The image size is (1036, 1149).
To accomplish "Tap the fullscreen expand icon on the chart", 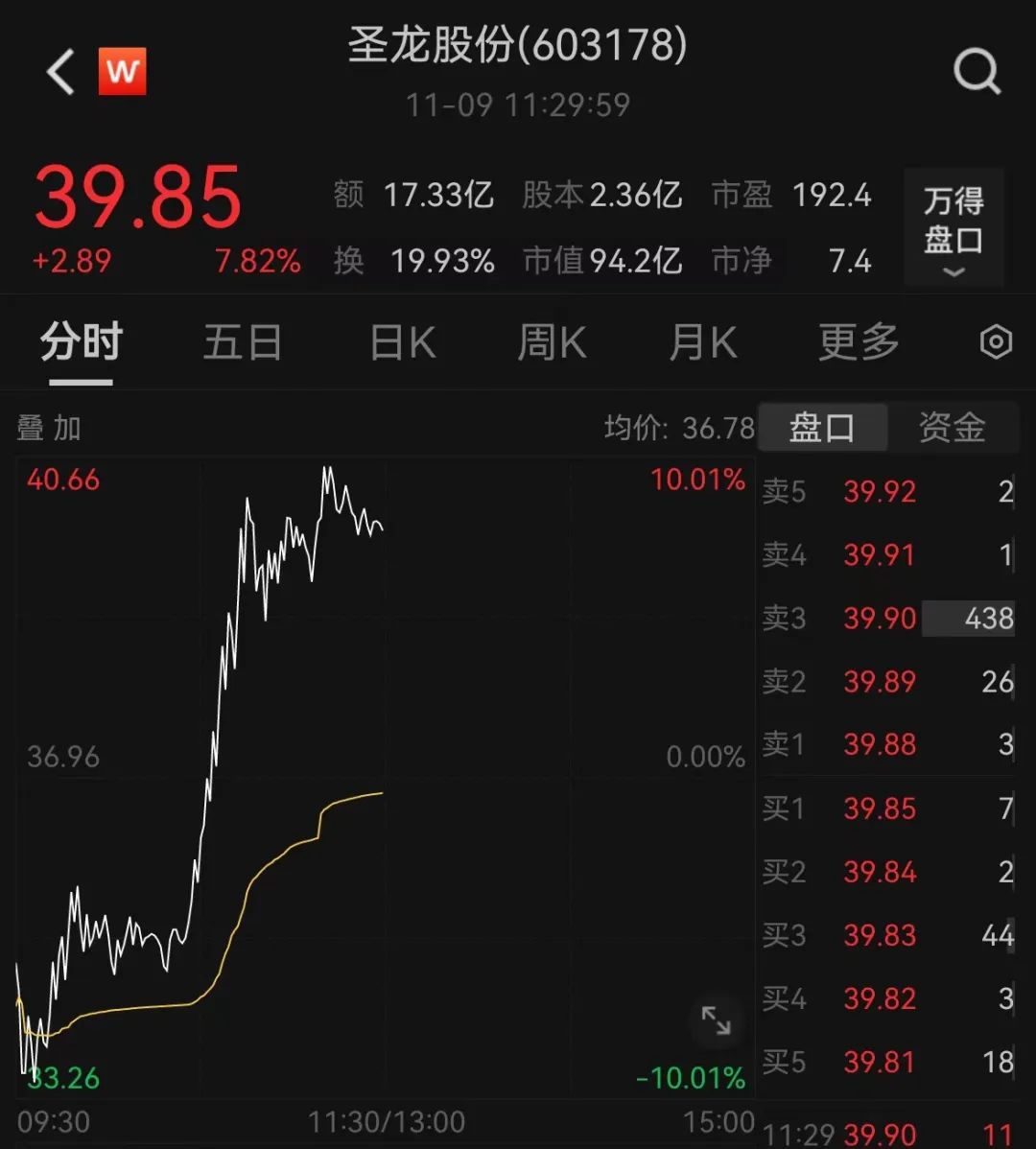I will [718, 1021].
